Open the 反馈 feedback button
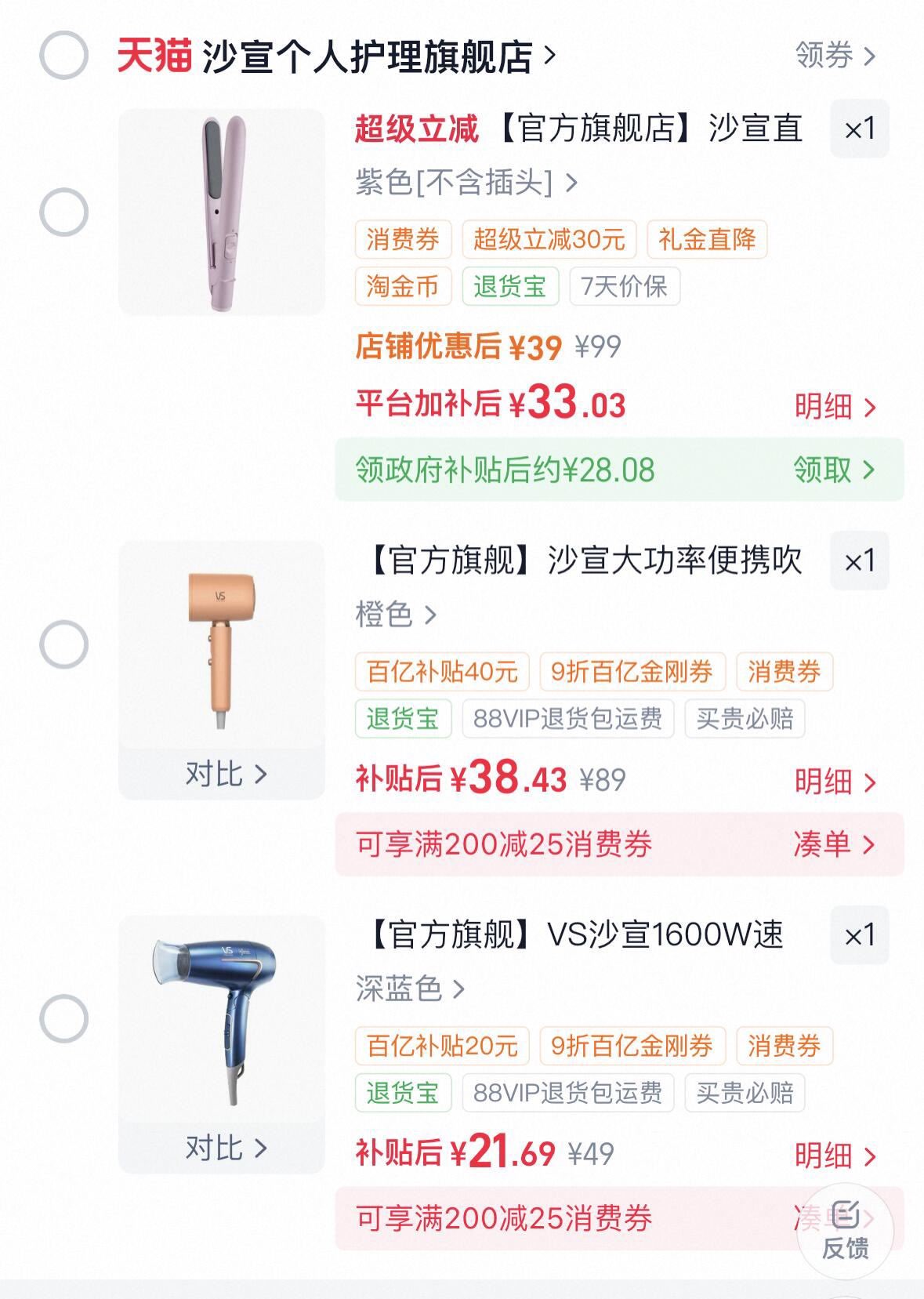 pyautogui.click(x=845, y=1231)
